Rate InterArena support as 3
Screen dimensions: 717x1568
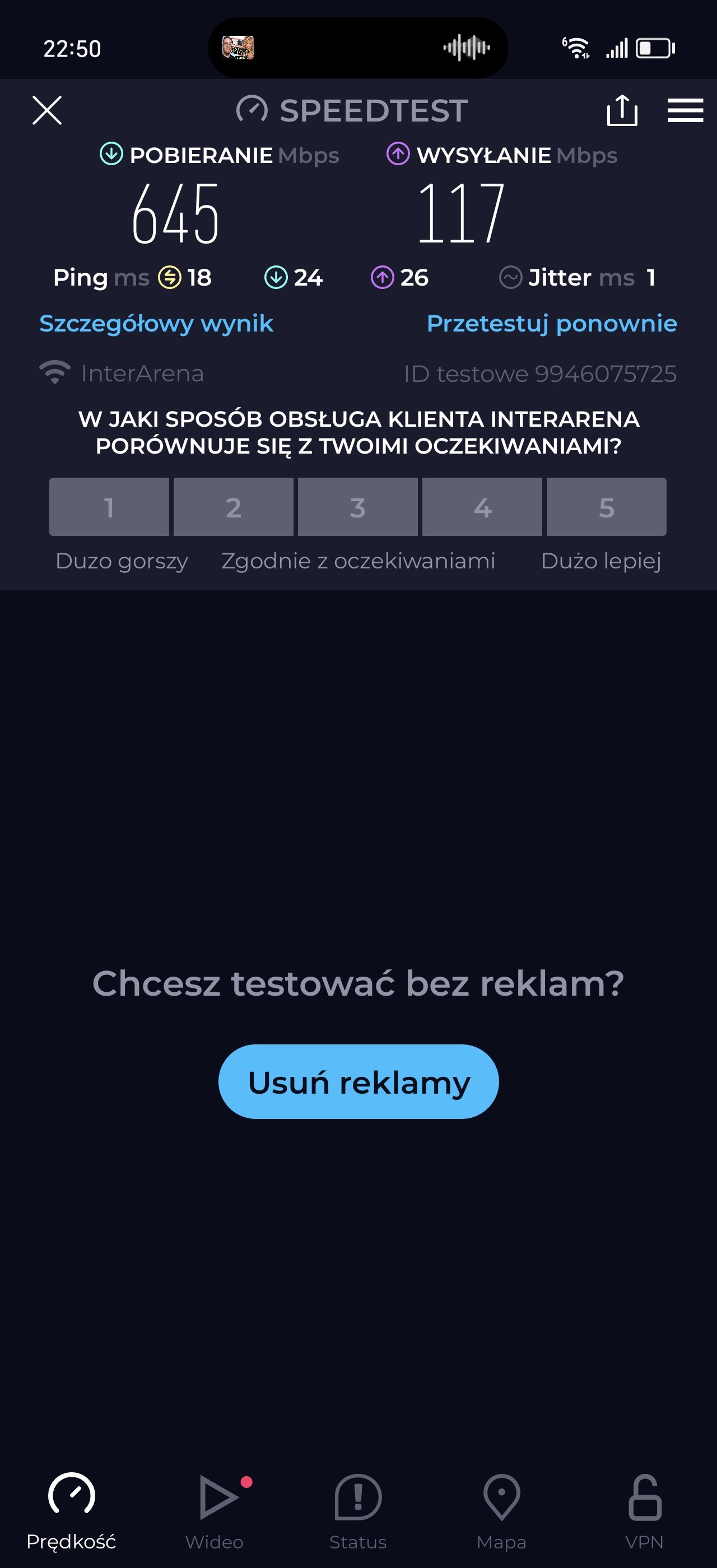(x=358, y=507)
